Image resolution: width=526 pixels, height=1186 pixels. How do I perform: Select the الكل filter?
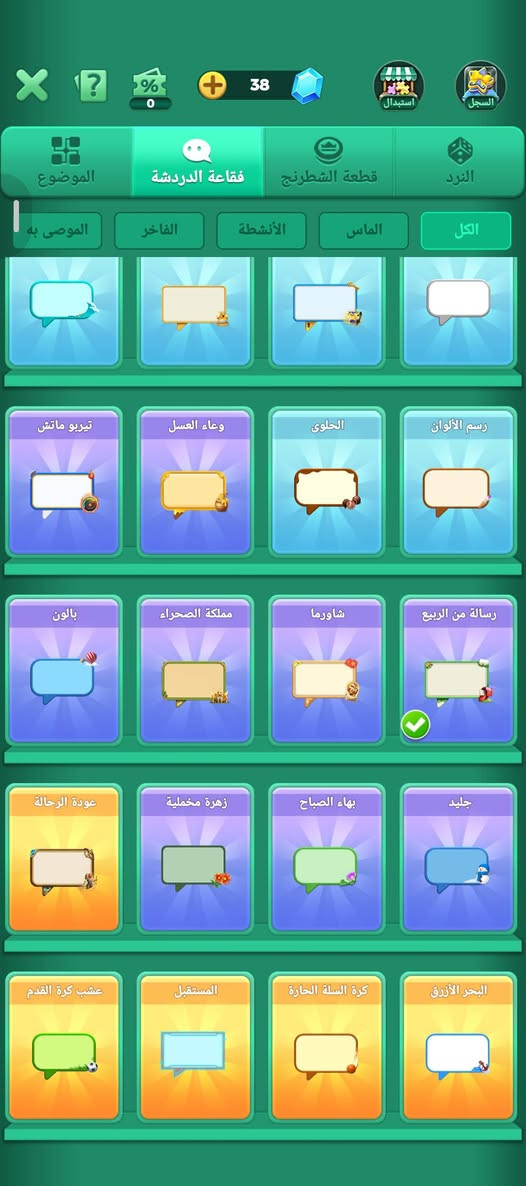[x=465, y=231]
